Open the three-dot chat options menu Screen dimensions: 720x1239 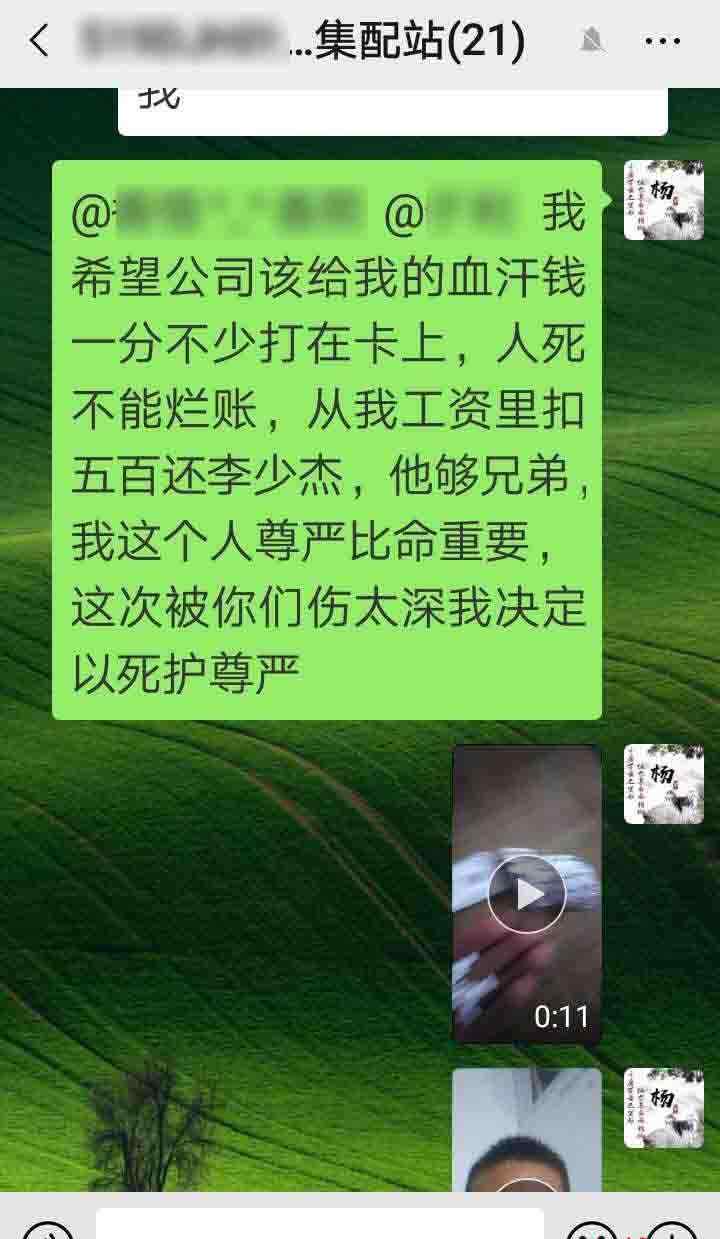663,42
